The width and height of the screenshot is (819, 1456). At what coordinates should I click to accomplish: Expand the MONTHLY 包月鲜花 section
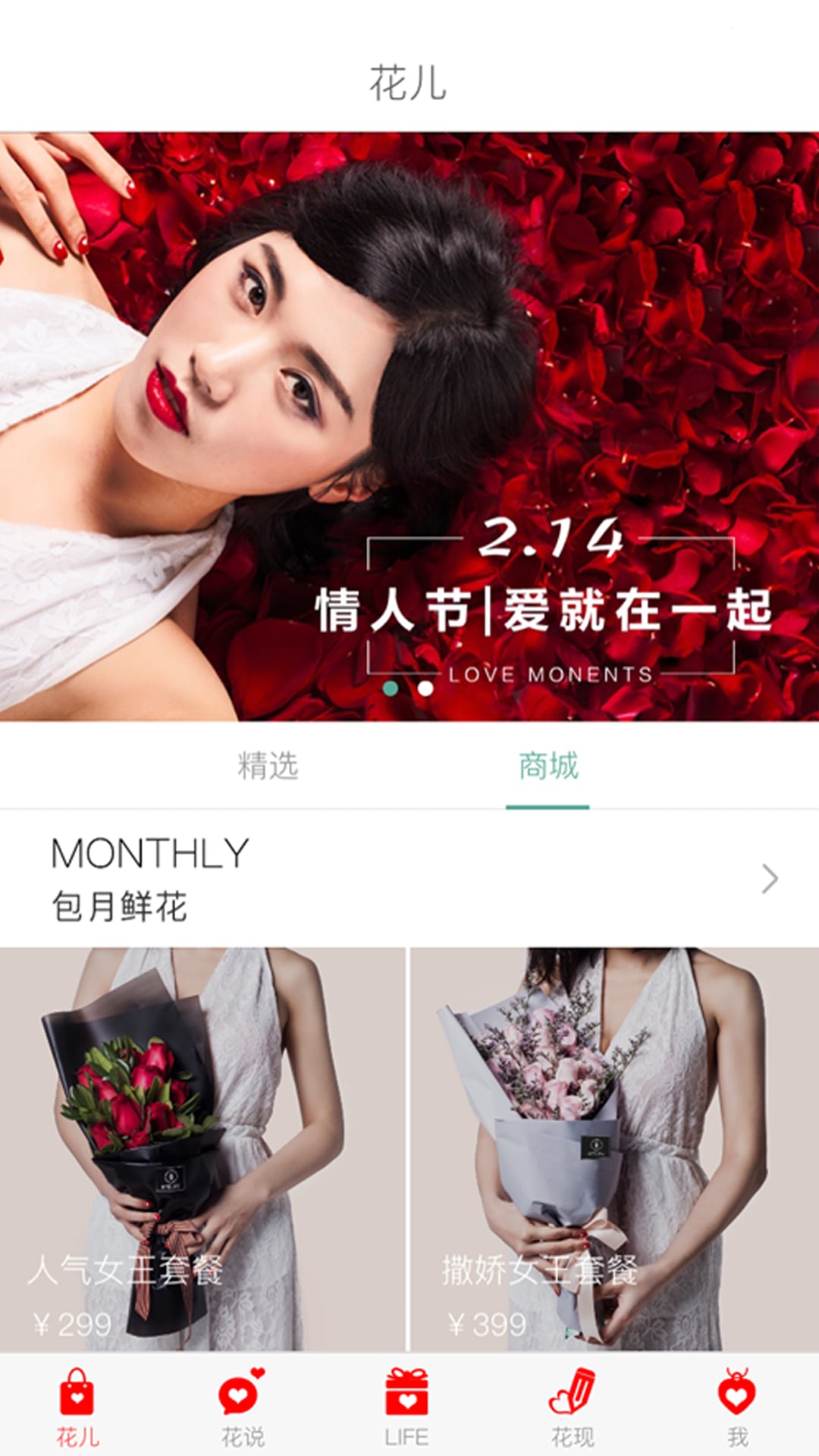(x=409, y=878)
